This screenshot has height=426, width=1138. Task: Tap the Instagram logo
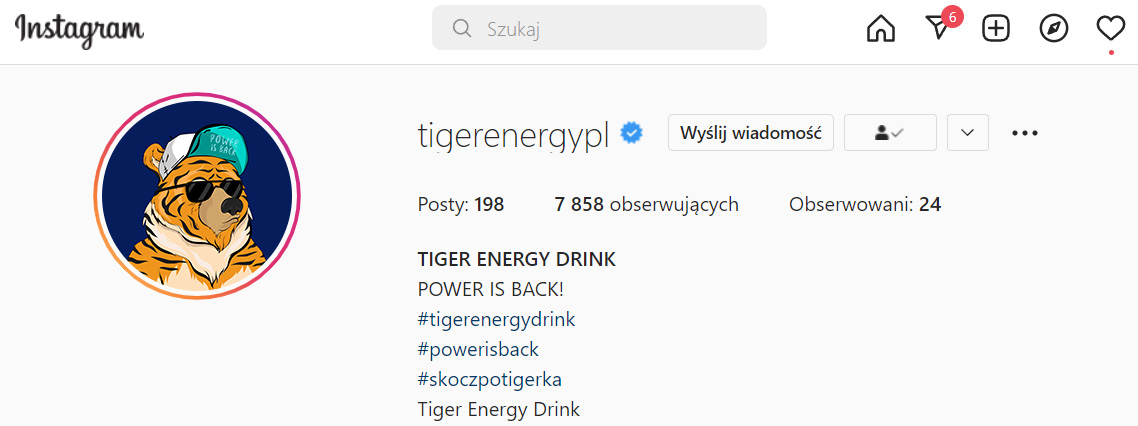click(79, 29)
